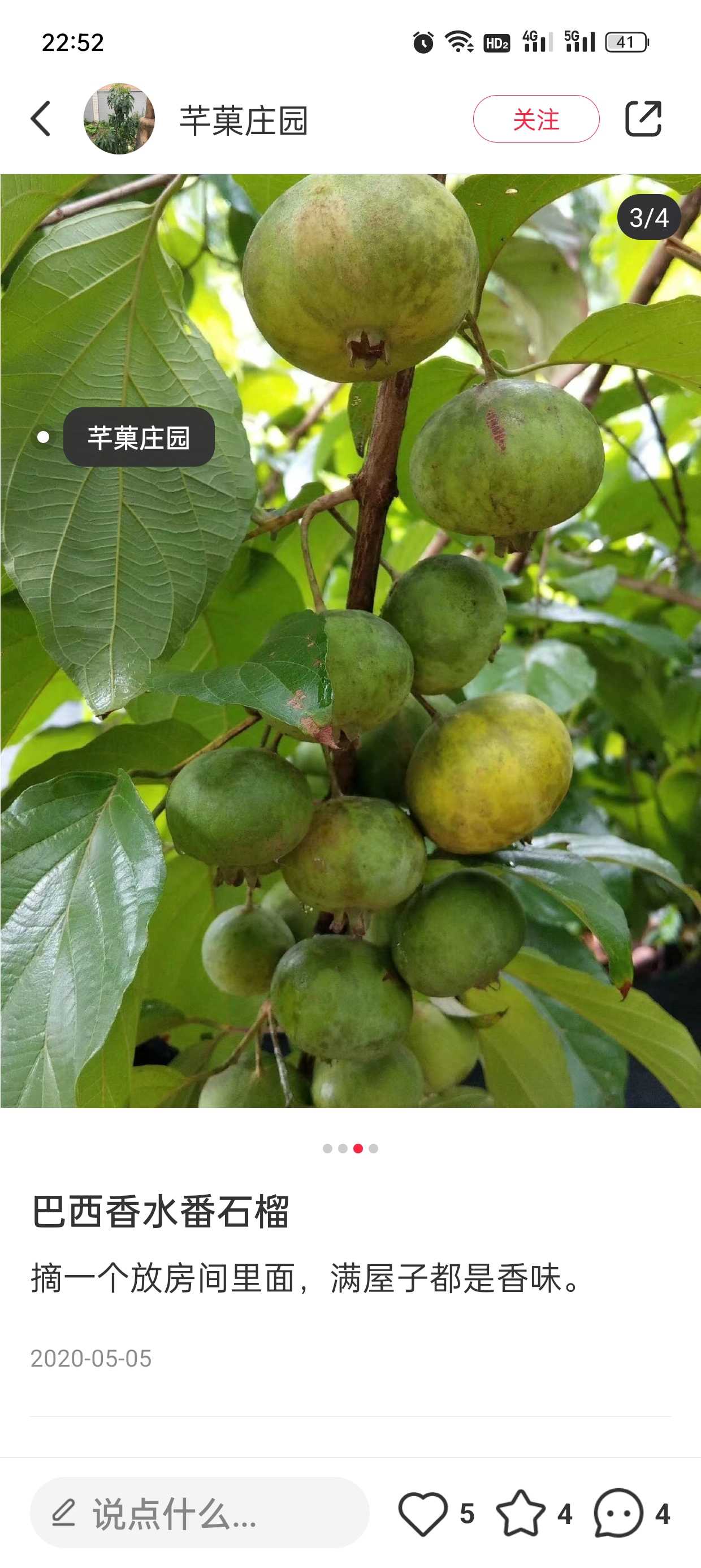Like this post with heart icon
This screenshot has height=1568, width=701.
pyautogui.click(x=423, y=1513)
